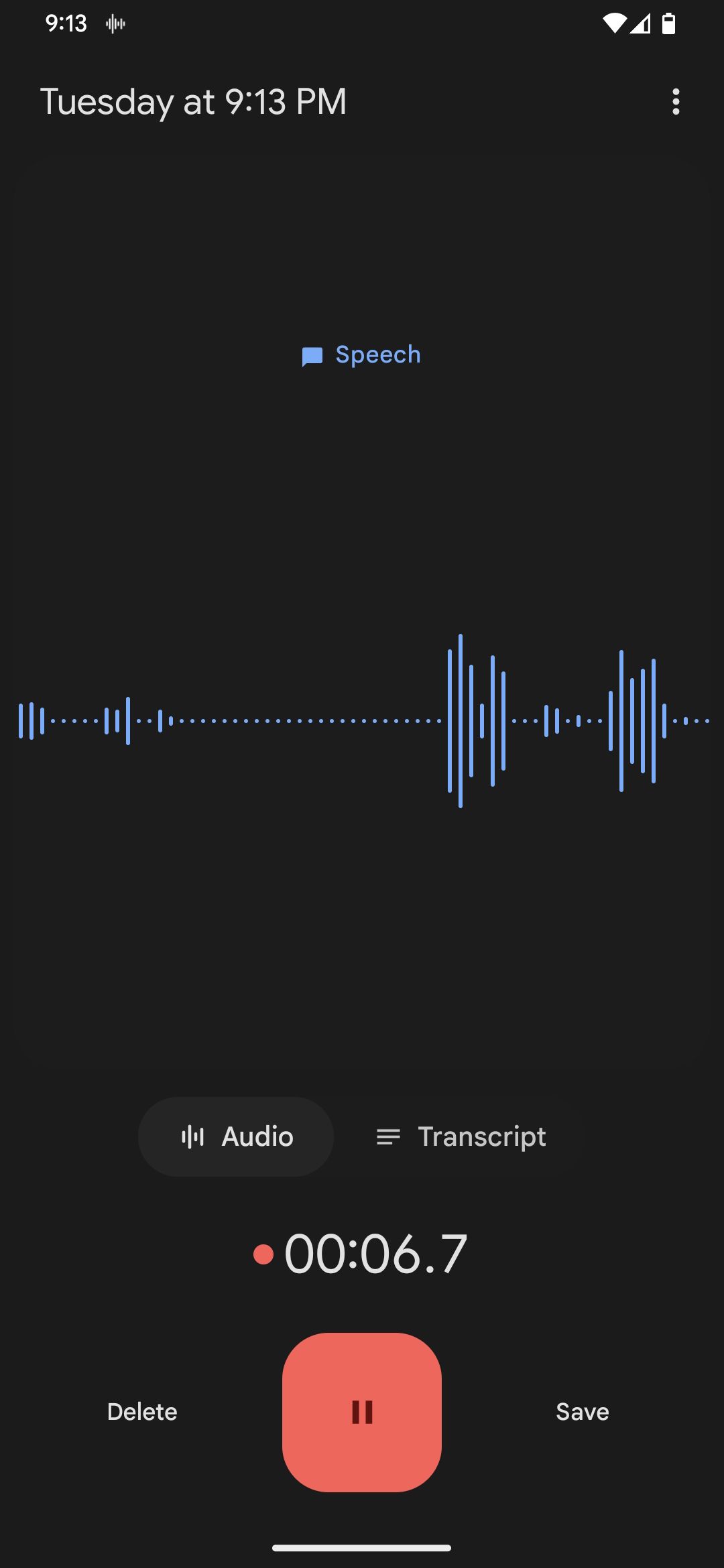The width and height of the screenshot is (724, 1568).
Task: Pause the recording with the red pause button
Action: [x=361, y=1411]
